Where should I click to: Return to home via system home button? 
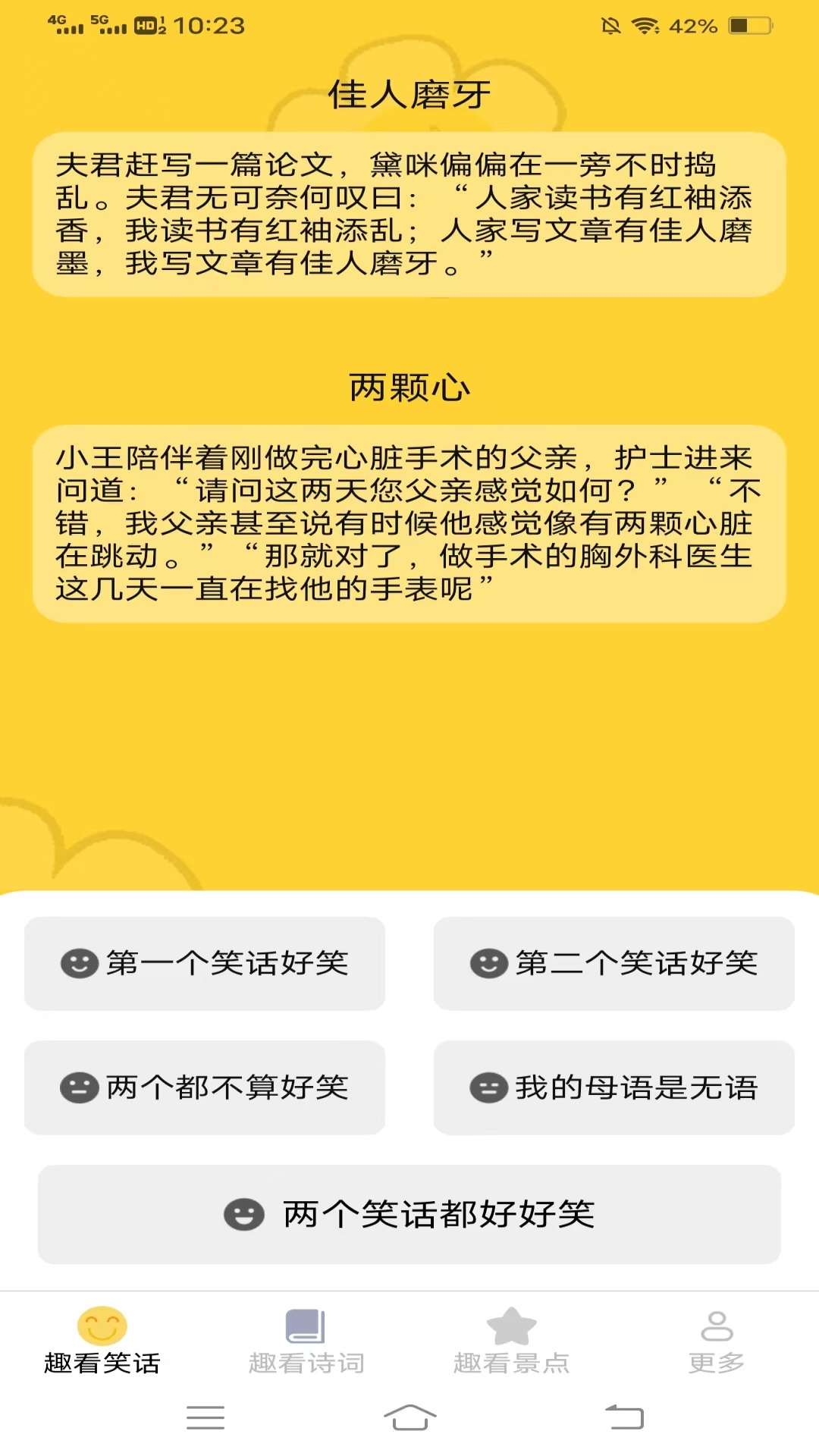tap(409, 1417)
